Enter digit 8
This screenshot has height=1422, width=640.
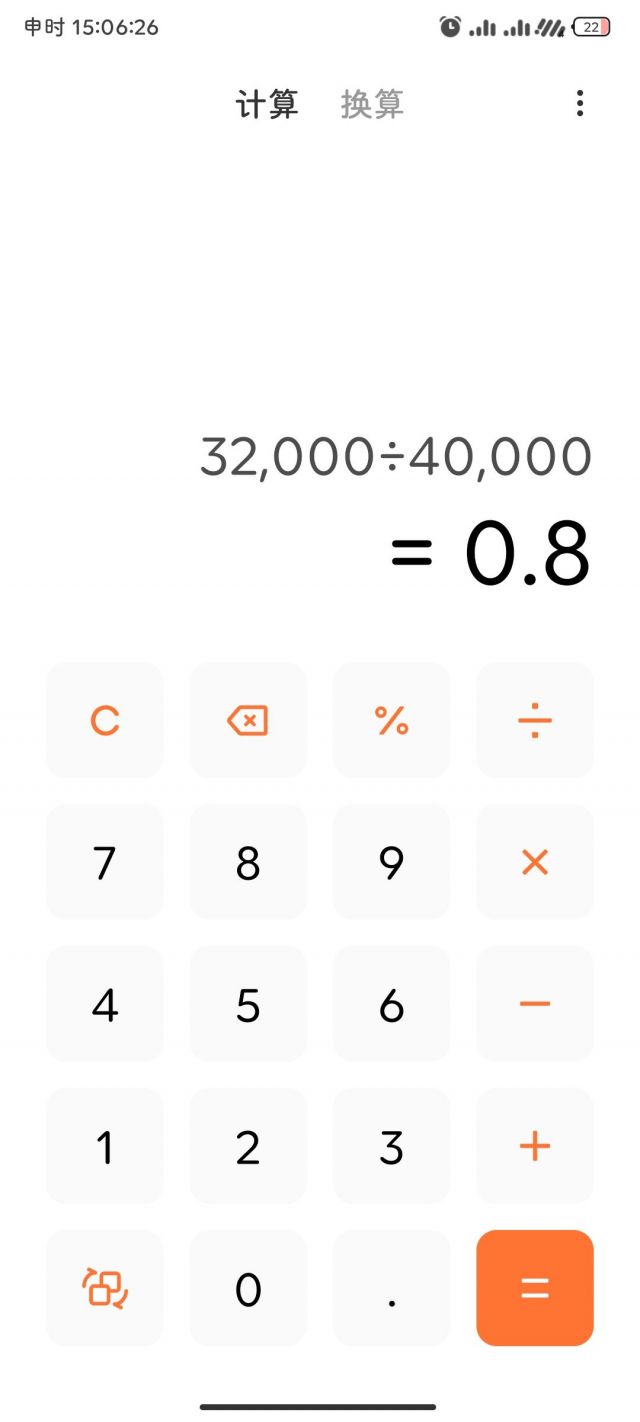[248, 862]
